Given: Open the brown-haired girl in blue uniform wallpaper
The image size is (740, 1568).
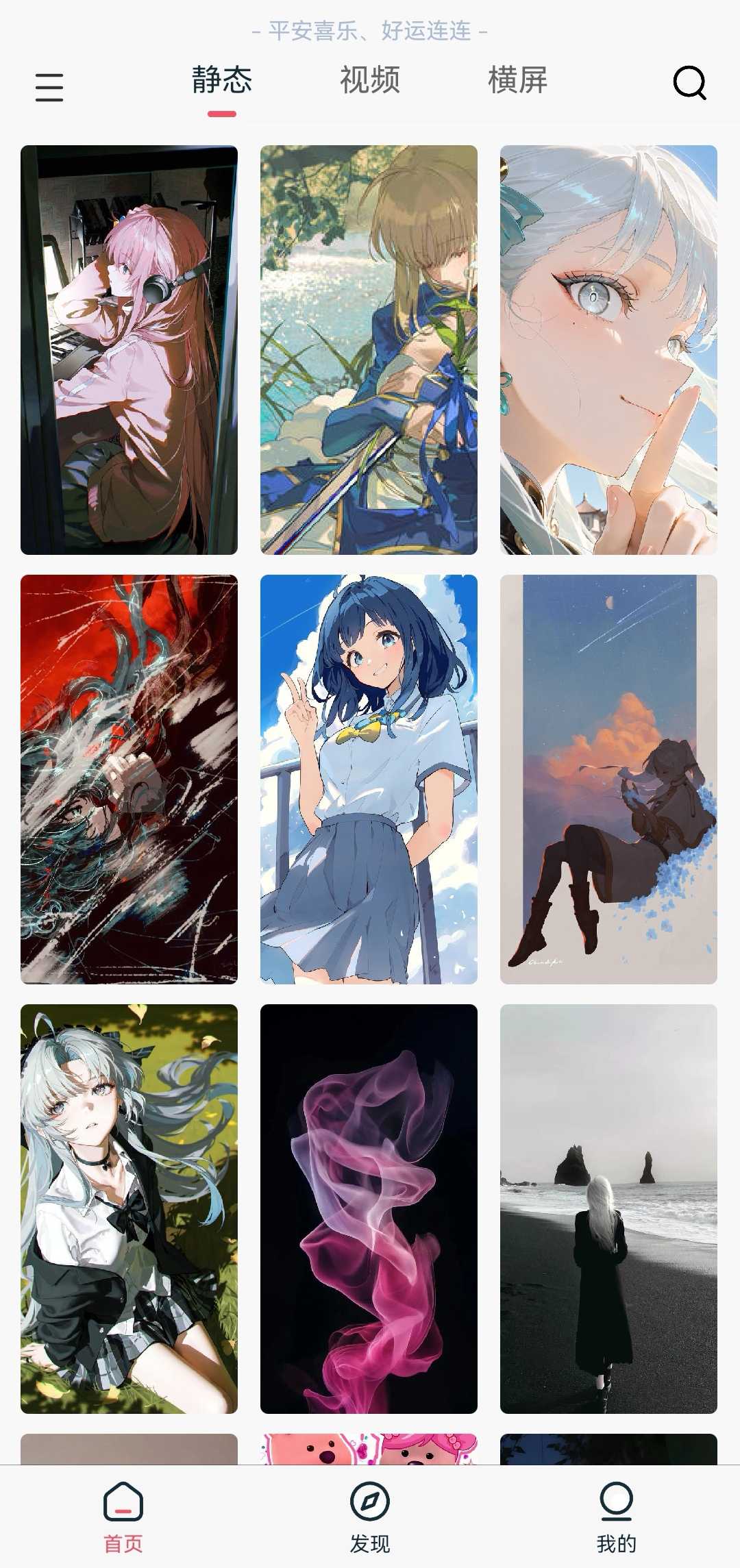Looking at the screenshot, I should [x=369, y=349].
